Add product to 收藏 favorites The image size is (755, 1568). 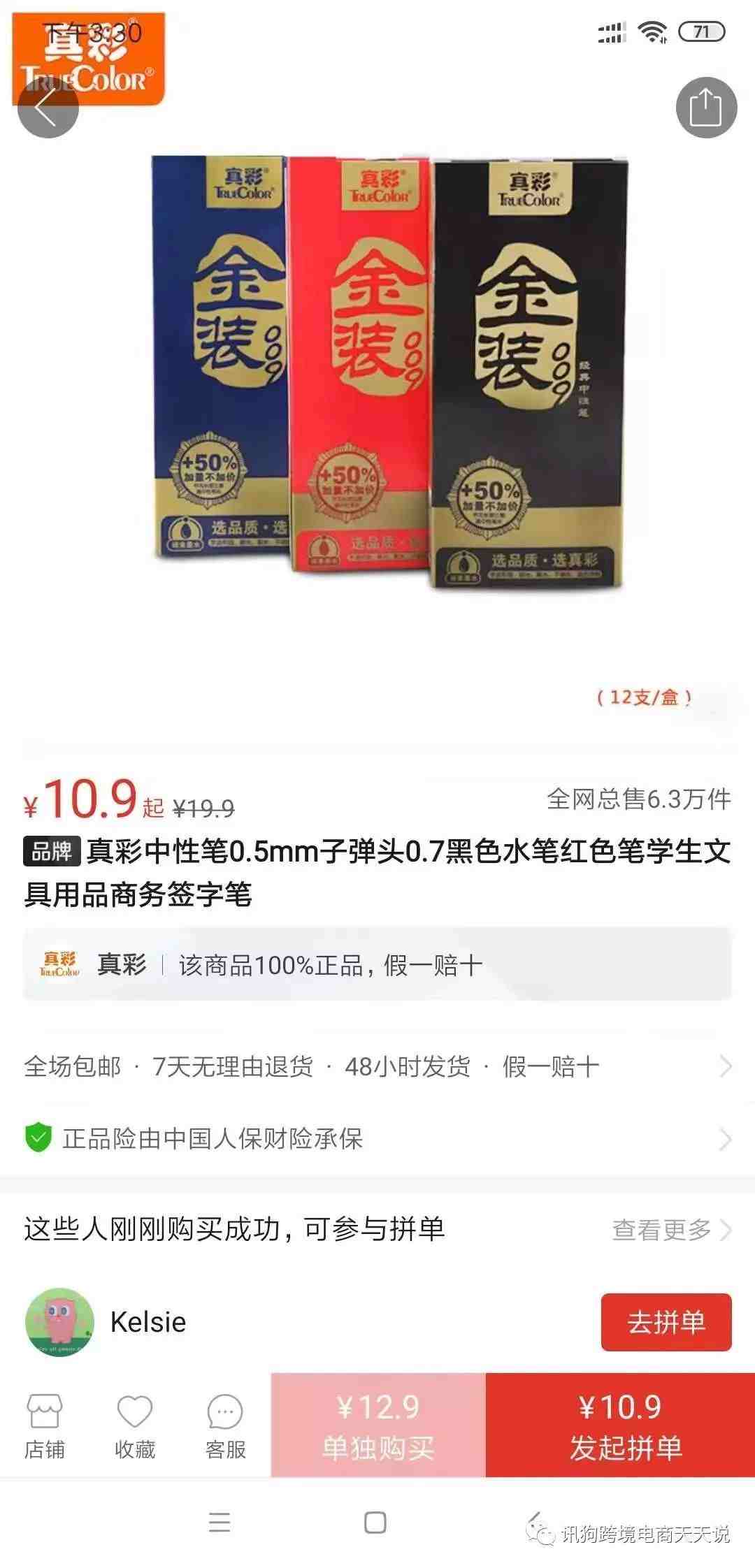pyautogui.click(x=135, y=1425)
